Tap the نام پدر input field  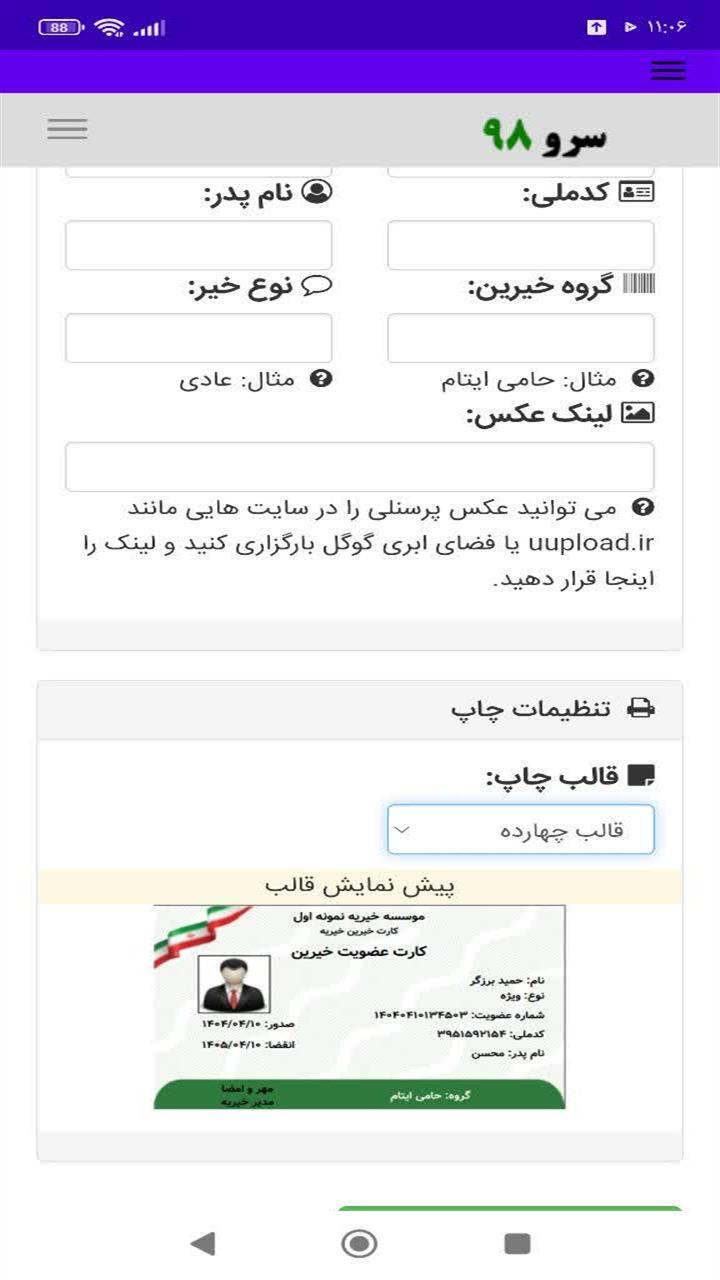(198, 245)
